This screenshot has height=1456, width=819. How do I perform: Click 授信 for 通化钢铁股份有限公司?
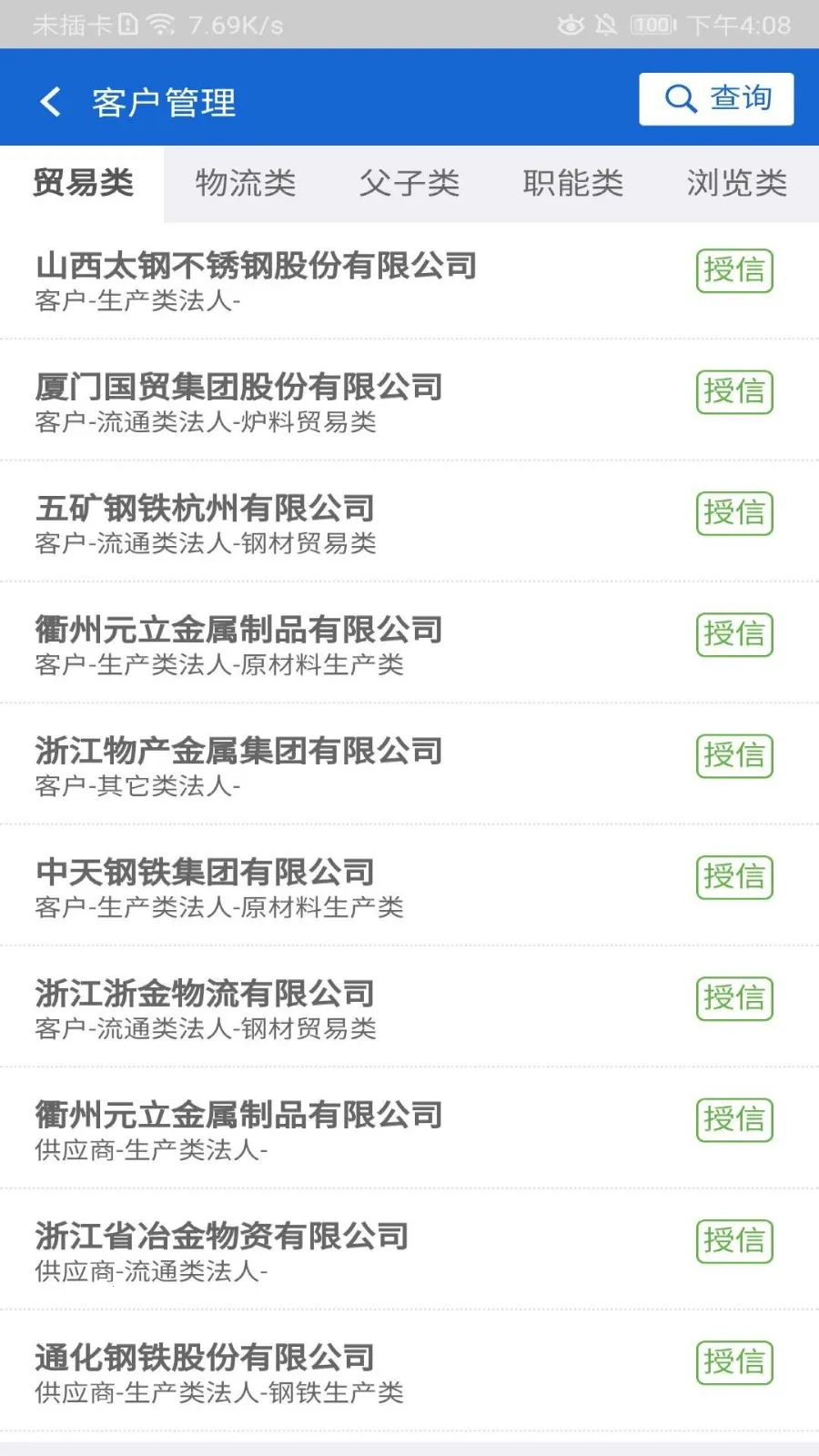click(734, 1362)
